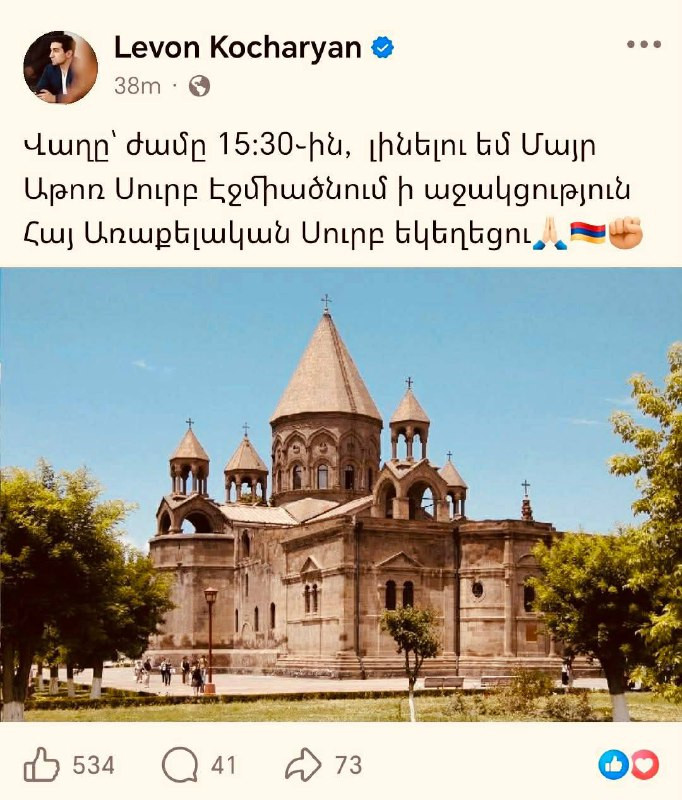
Task: Open the Etchmiadzin cathedral photo
Action: 341,494
